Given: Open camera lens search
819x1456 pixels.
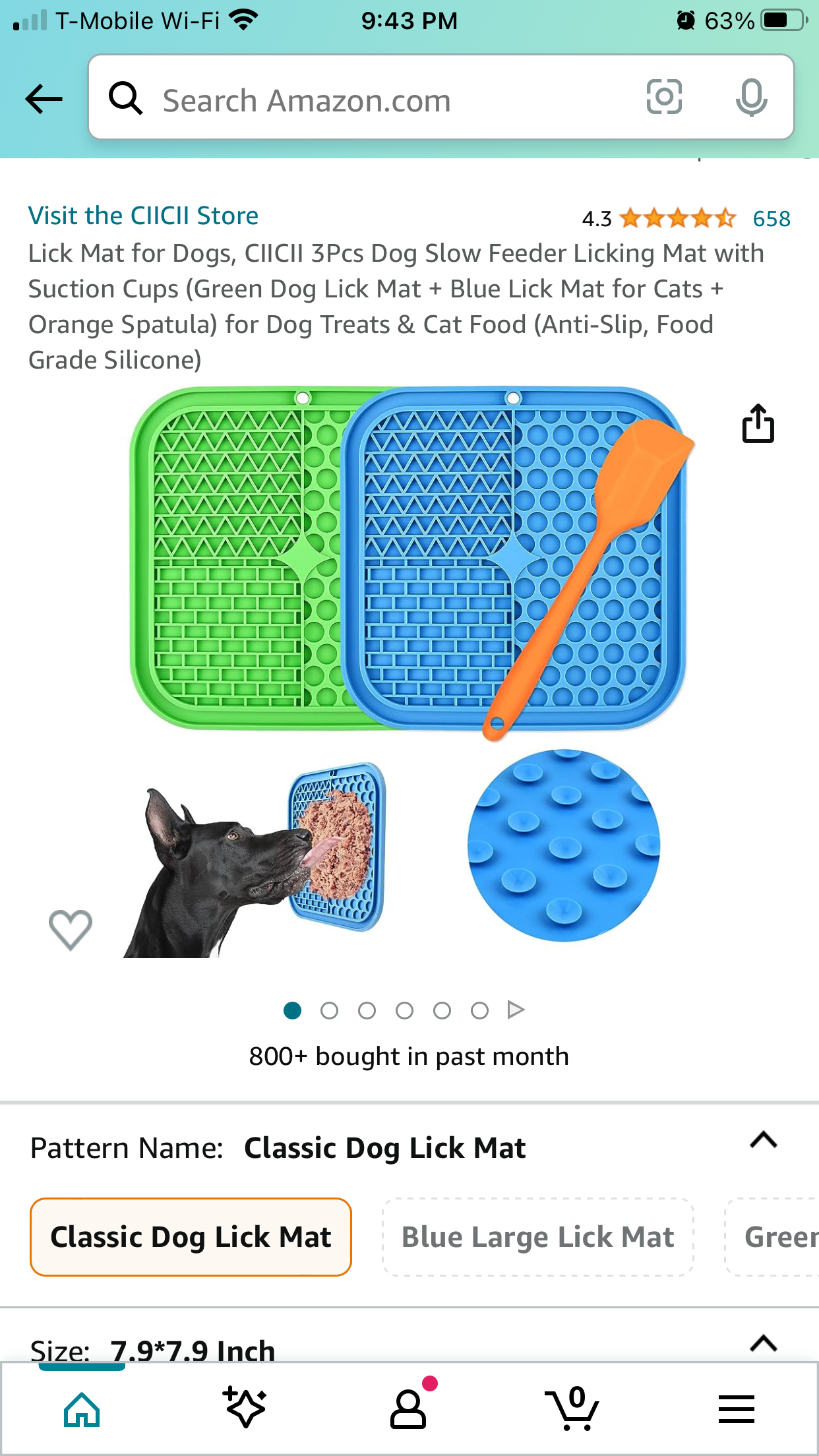Looking at the screenshot, I should (663, 98).
